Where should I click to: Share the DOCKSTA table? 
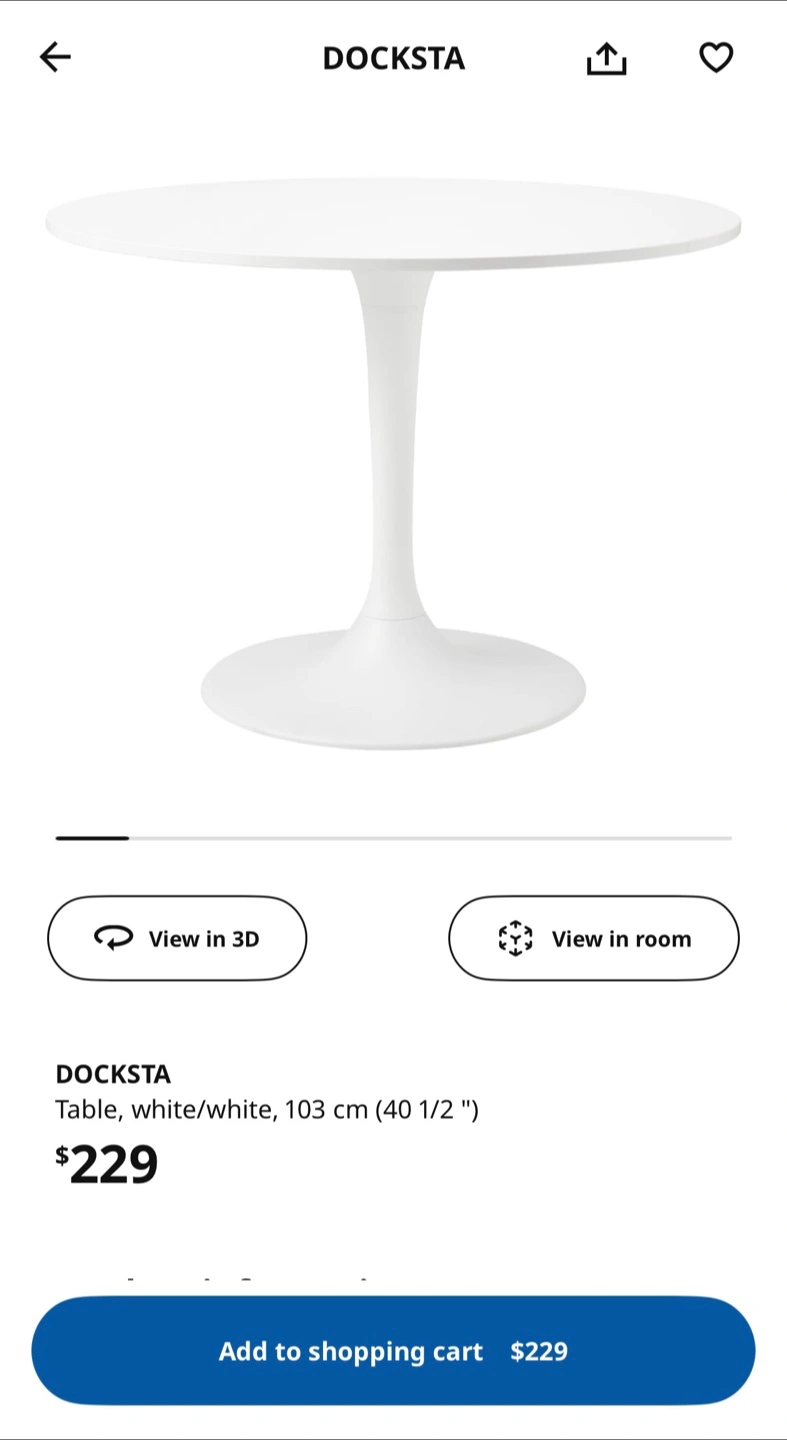point(606,58)
